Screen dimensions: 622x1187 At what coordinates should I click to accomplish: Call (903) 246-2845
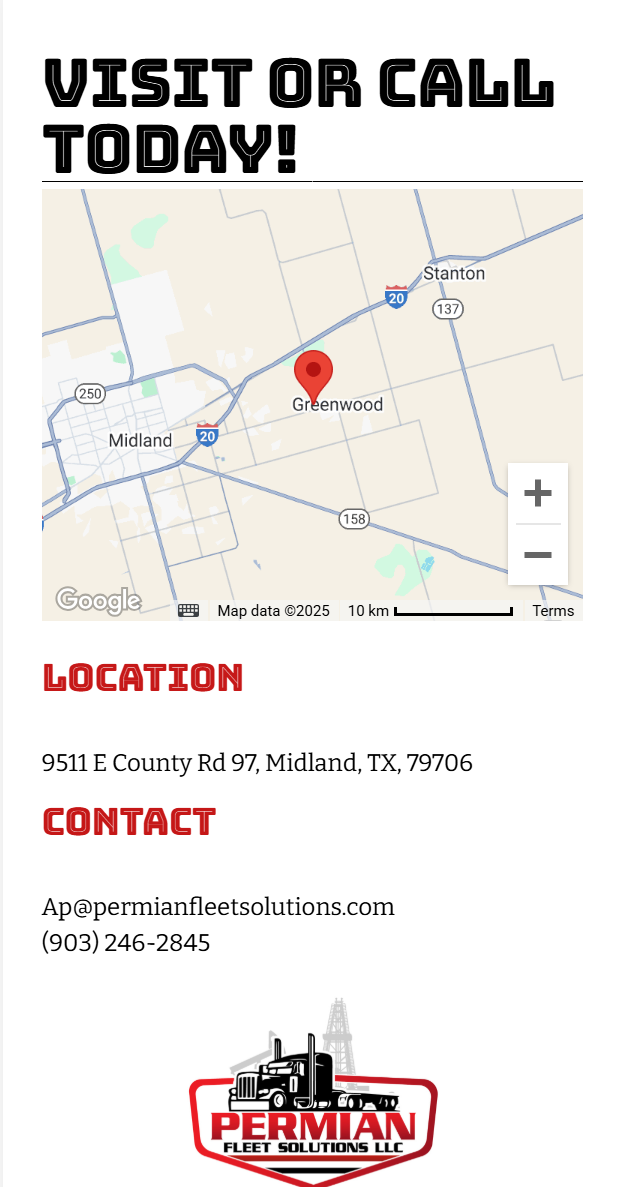pyautogui.click(x=126, y=943)
